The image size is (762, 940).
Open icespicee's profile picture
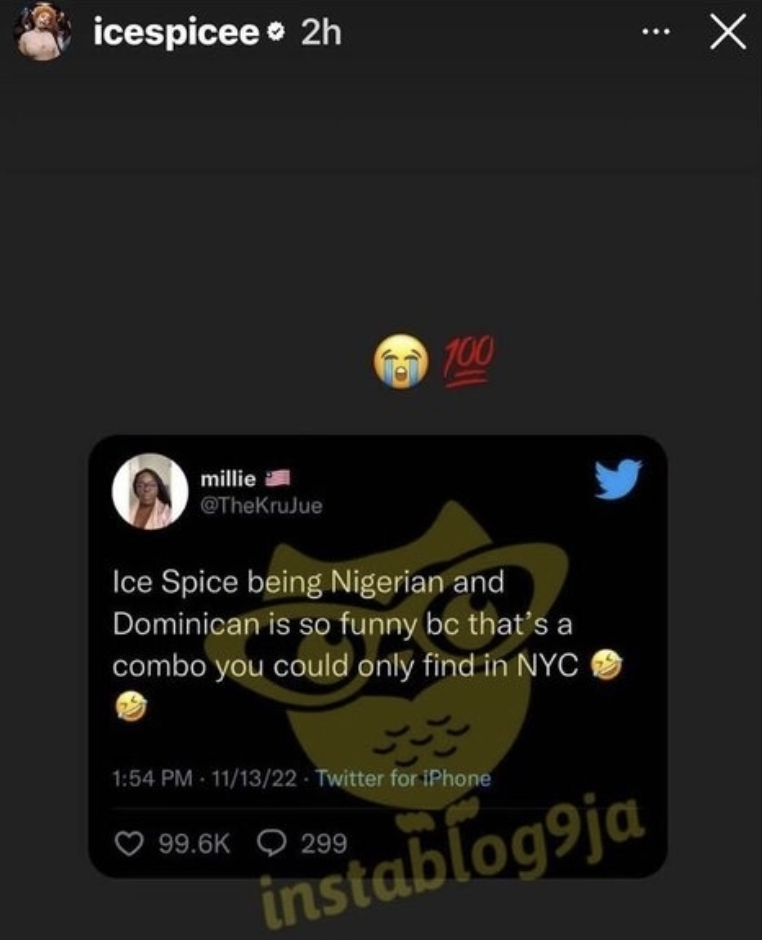(x=42, y=33)
